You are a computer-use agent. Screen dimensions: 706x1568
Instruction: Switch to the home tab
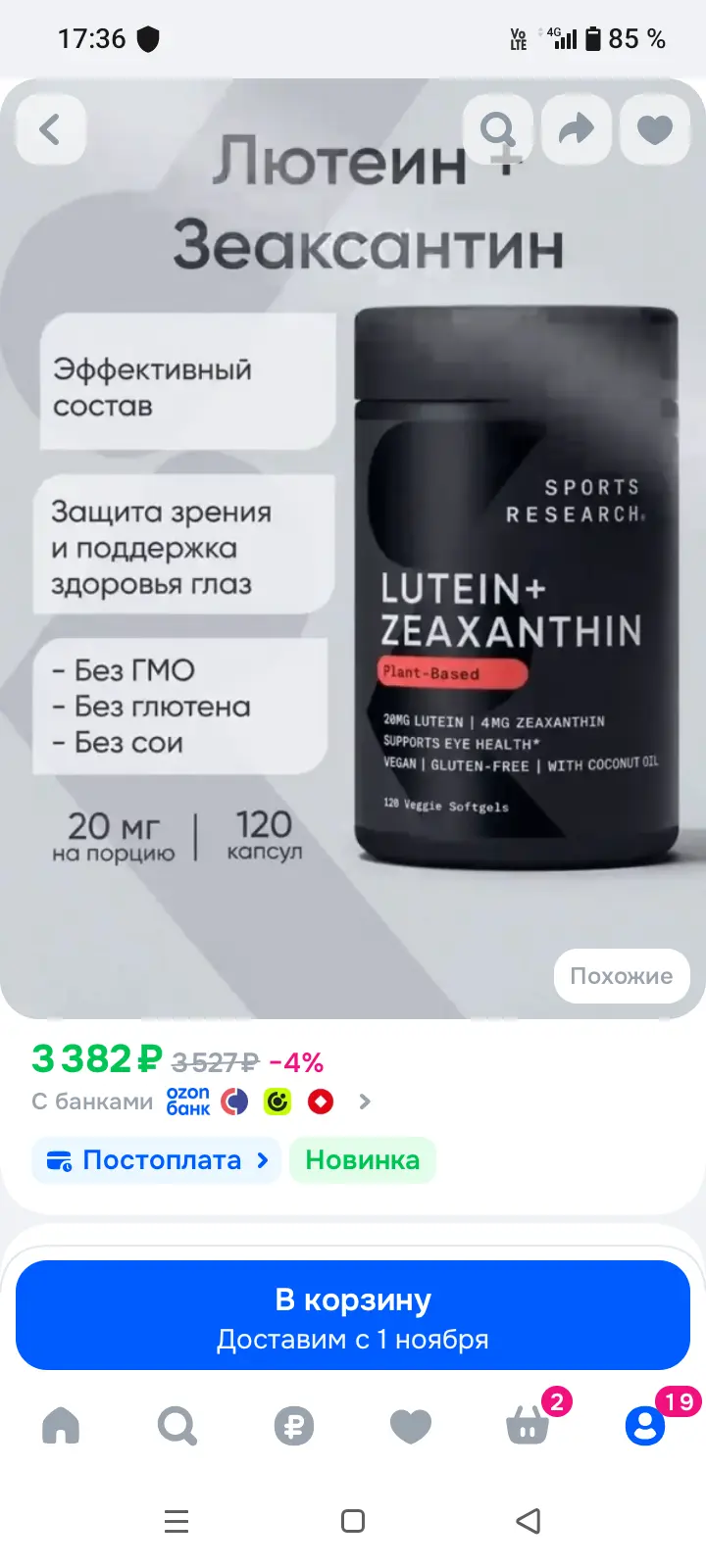click(x=61, y=1425)
